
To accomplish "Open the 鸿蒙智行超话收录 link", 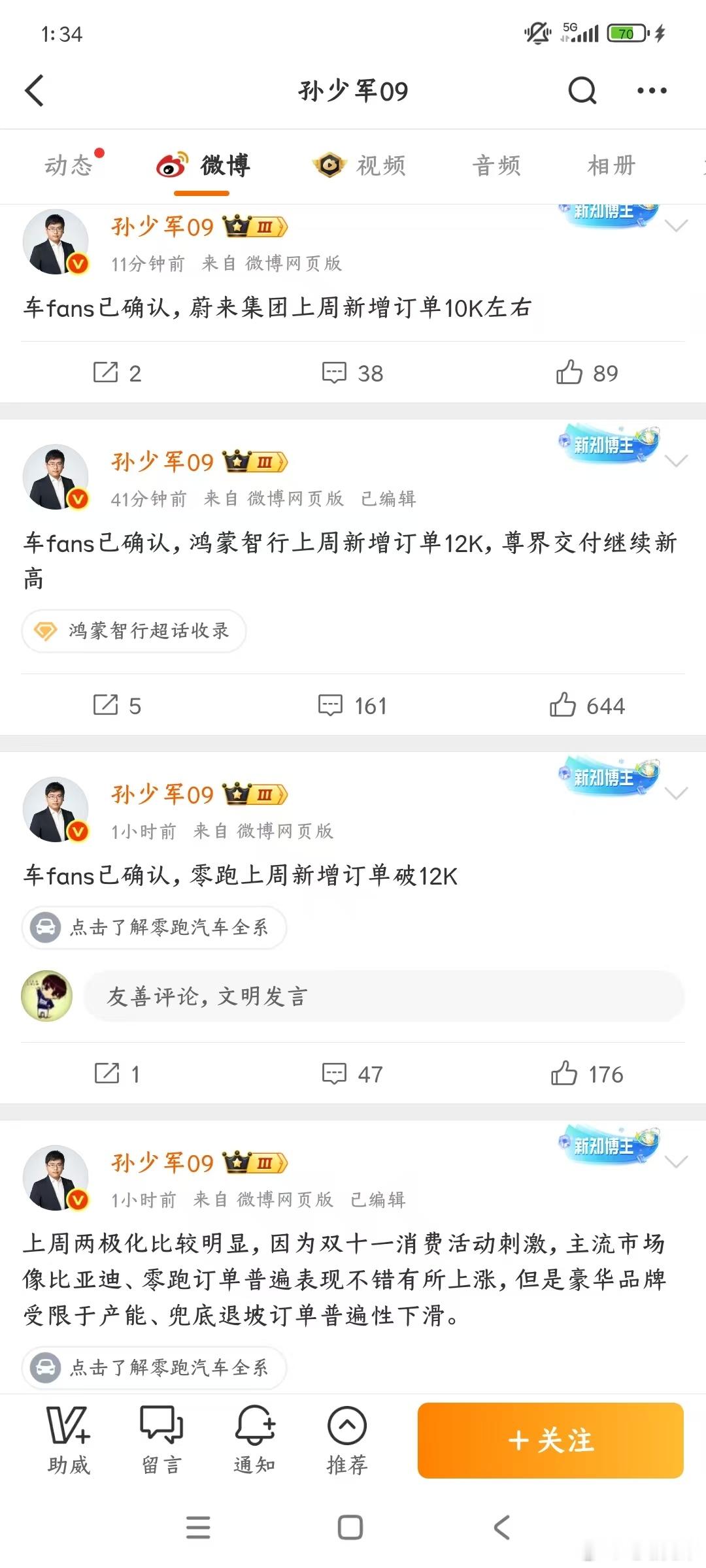I will (x=134, y=631).
